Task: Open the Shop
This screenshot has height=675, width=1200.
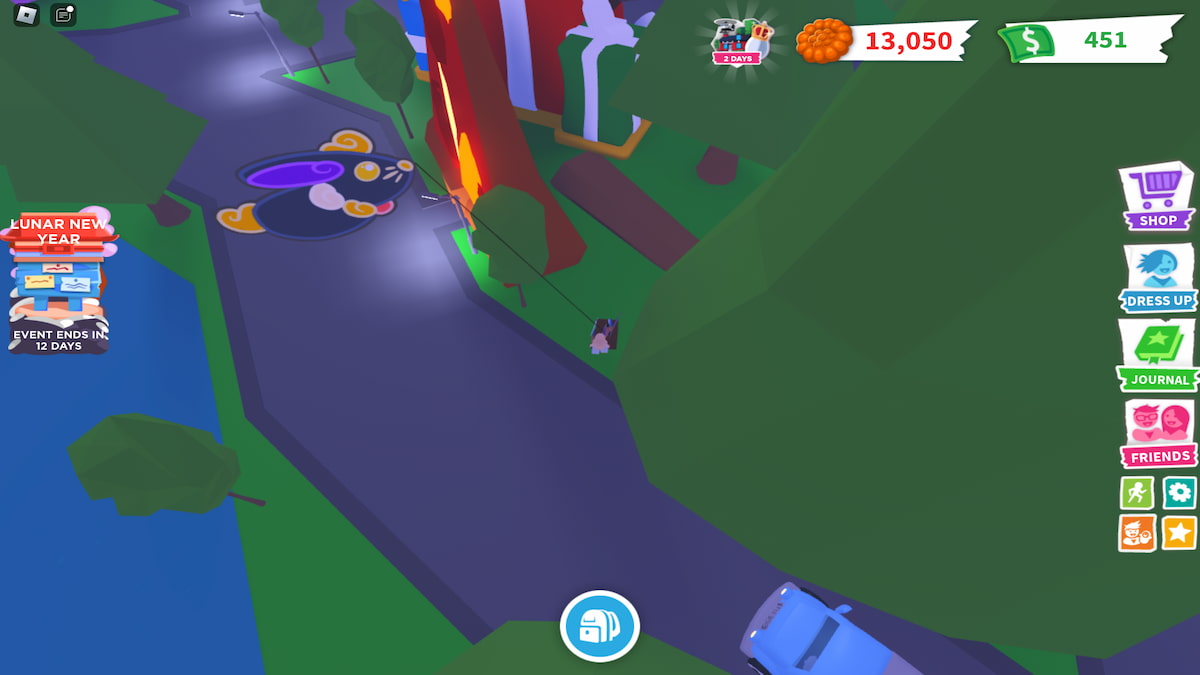Action: pyautogui.click(x=1158, y=196)
